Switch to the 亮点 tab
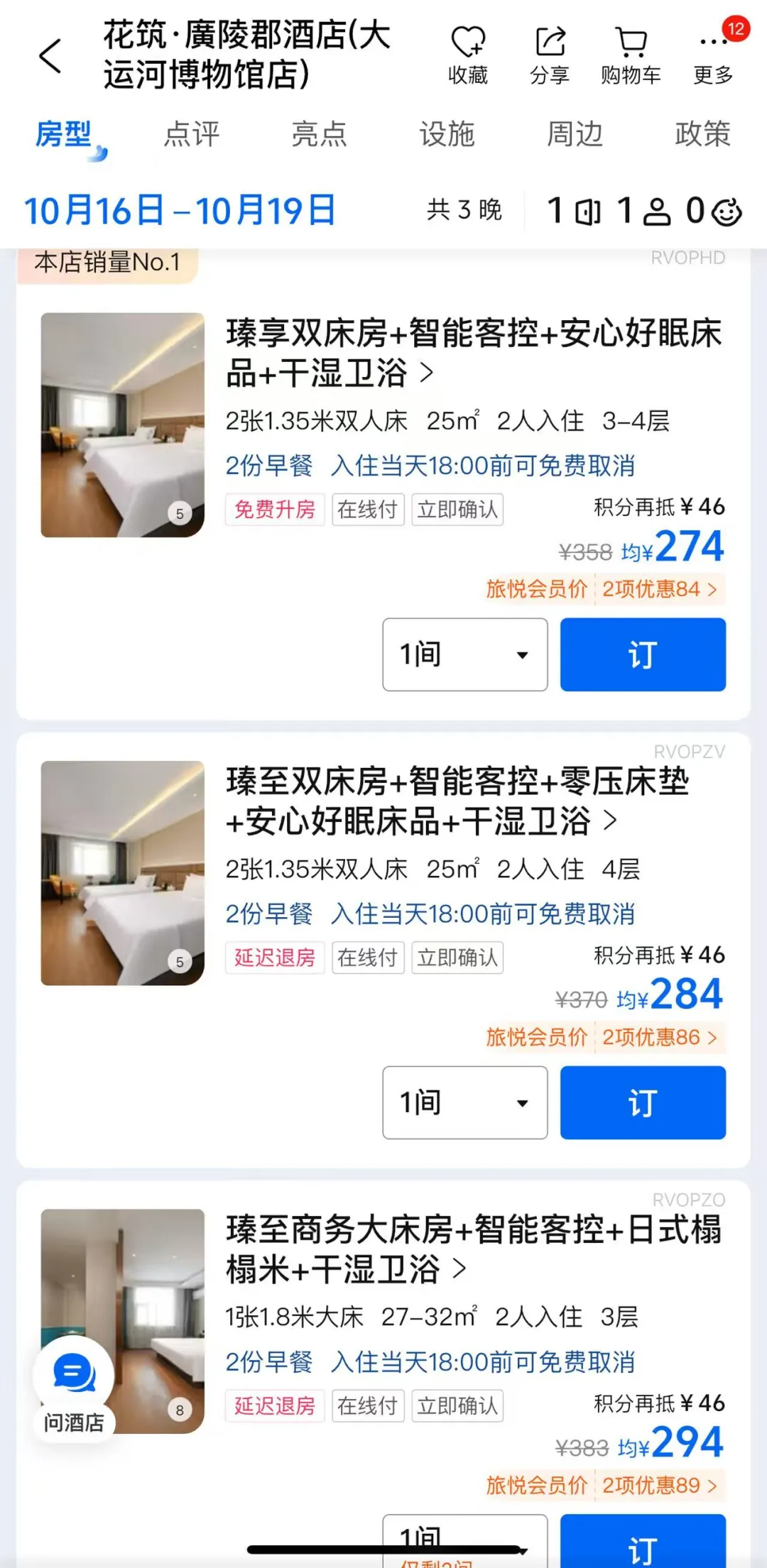This screenshot has height=1568, width=767. [x=320, y=133]
